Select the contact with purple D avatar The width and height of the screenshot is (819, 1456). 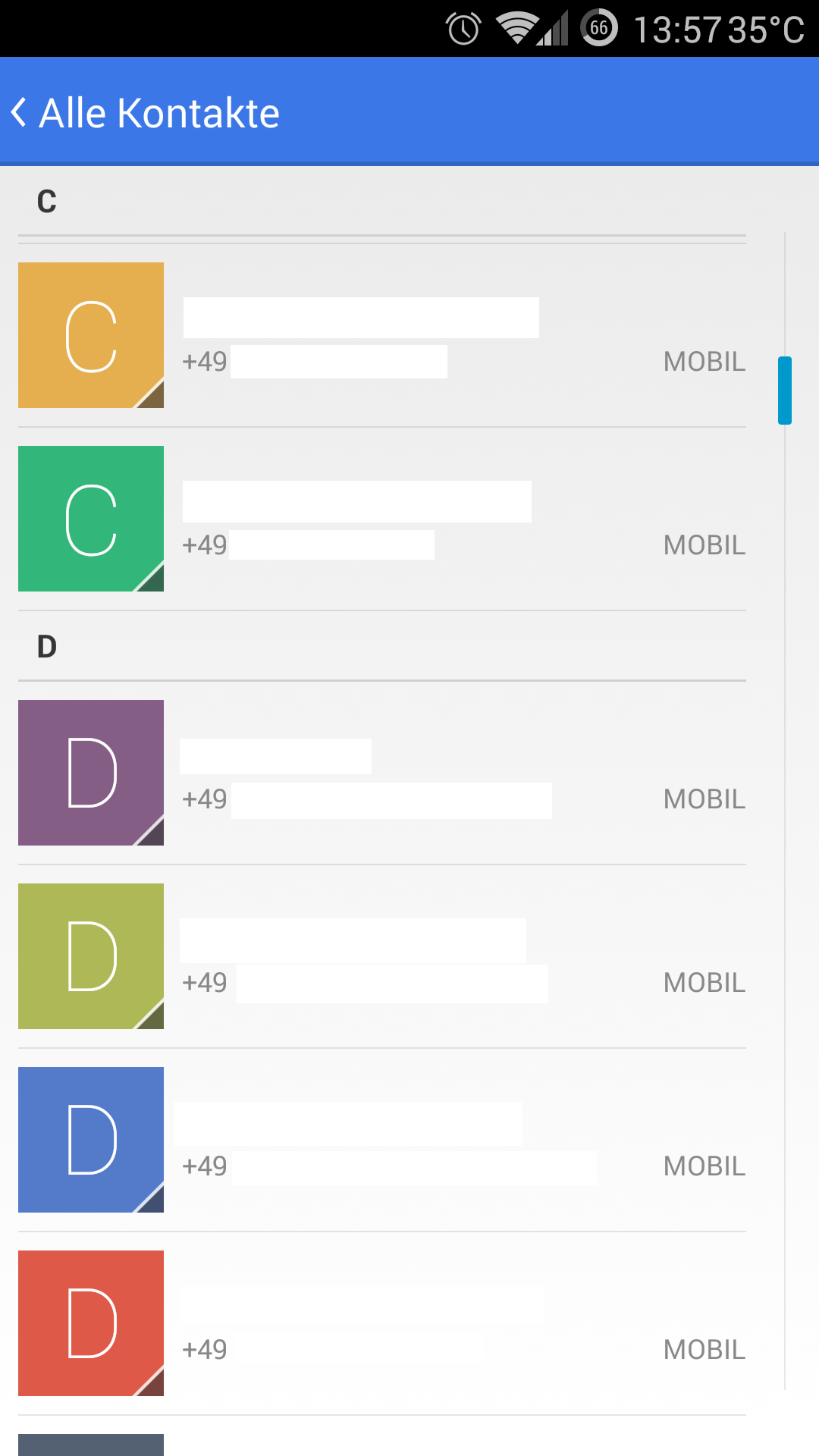click(x=382, y=773)
